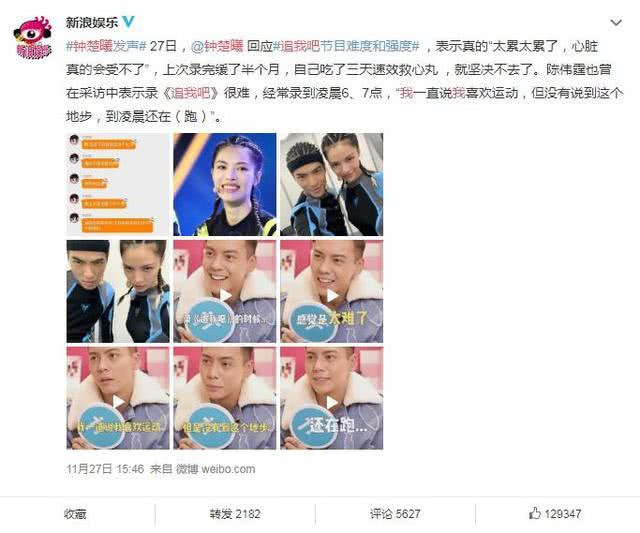
Task: Open the 新浪娱乐 profile avatar
Action: coord(34,38)
